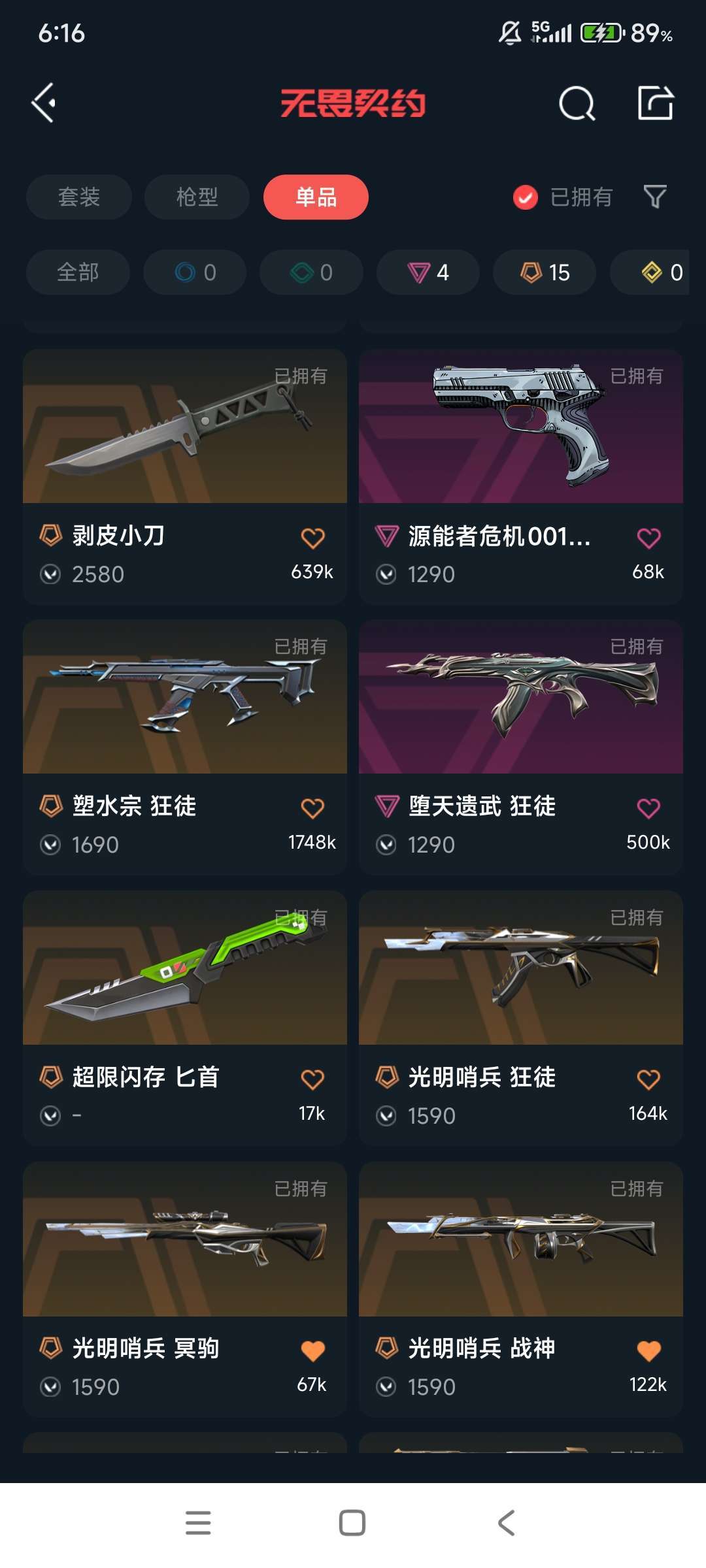Unlike the 光明哨兵 冥驹 skin
This screenshot has width=706, height=1568.
pos(312,1350)
